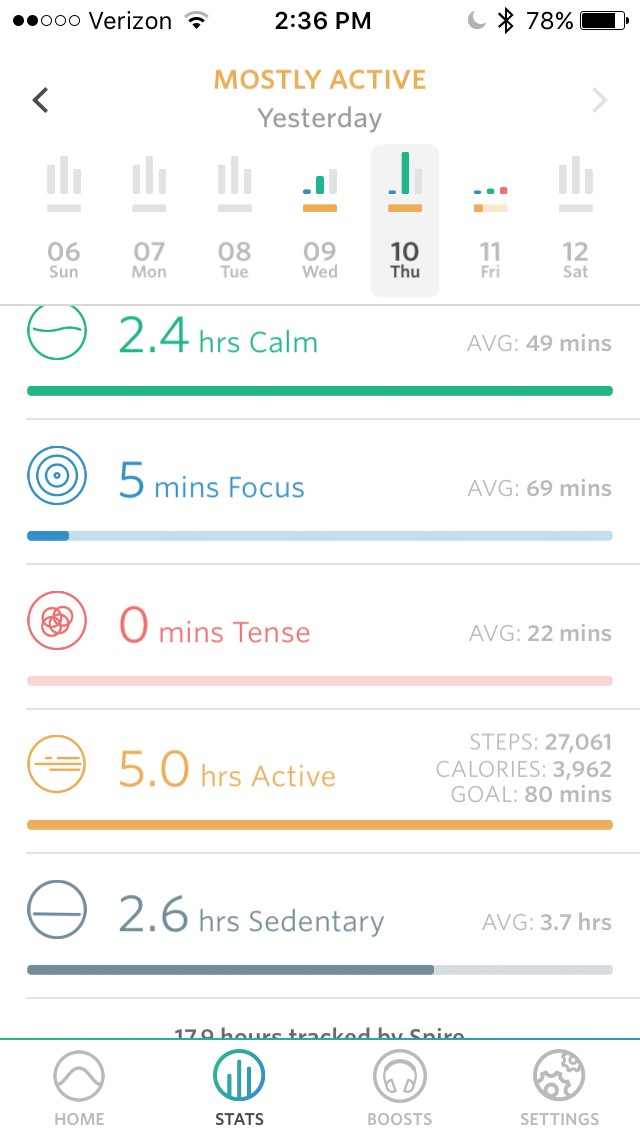Go to the previous day arrow
Image resolution: width=640 pixels, height=1136 pixels.
[x=40, y=100]
